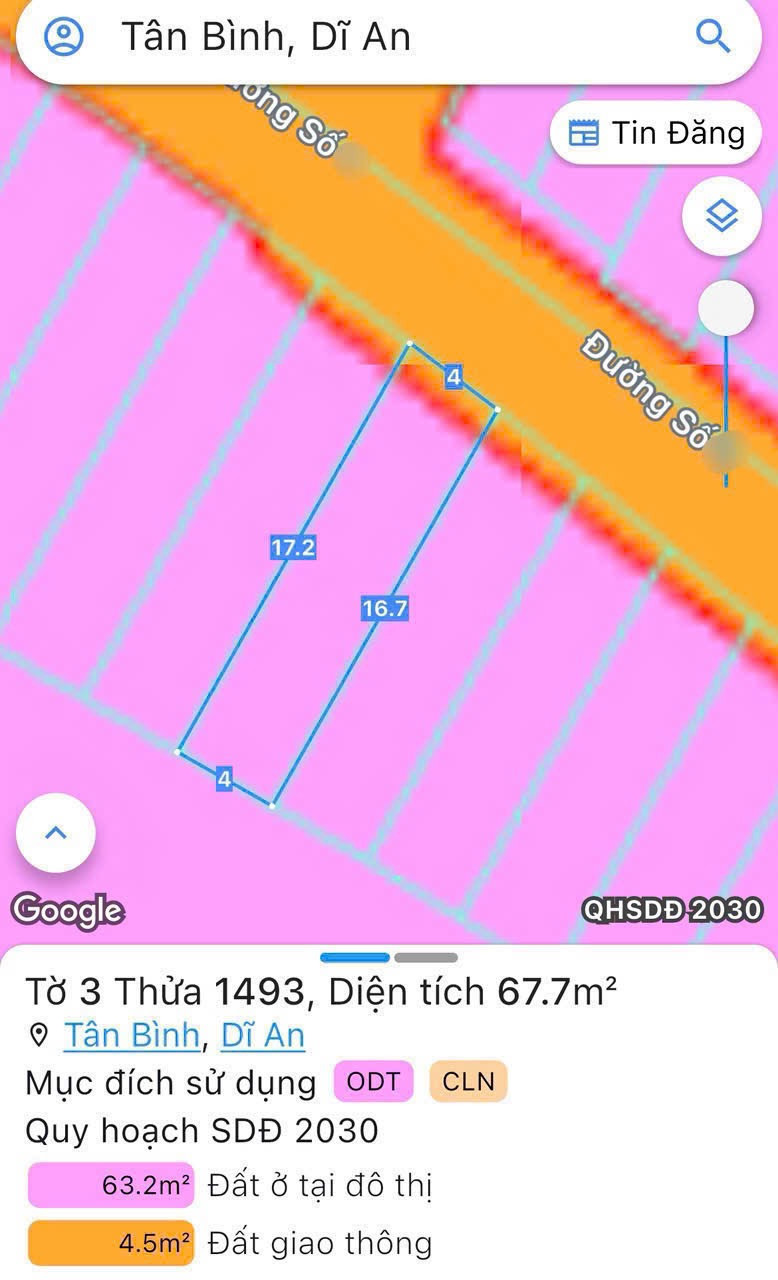
Task: Open the account profile icon
Action: pyautogui.click(x=64, y=37)
